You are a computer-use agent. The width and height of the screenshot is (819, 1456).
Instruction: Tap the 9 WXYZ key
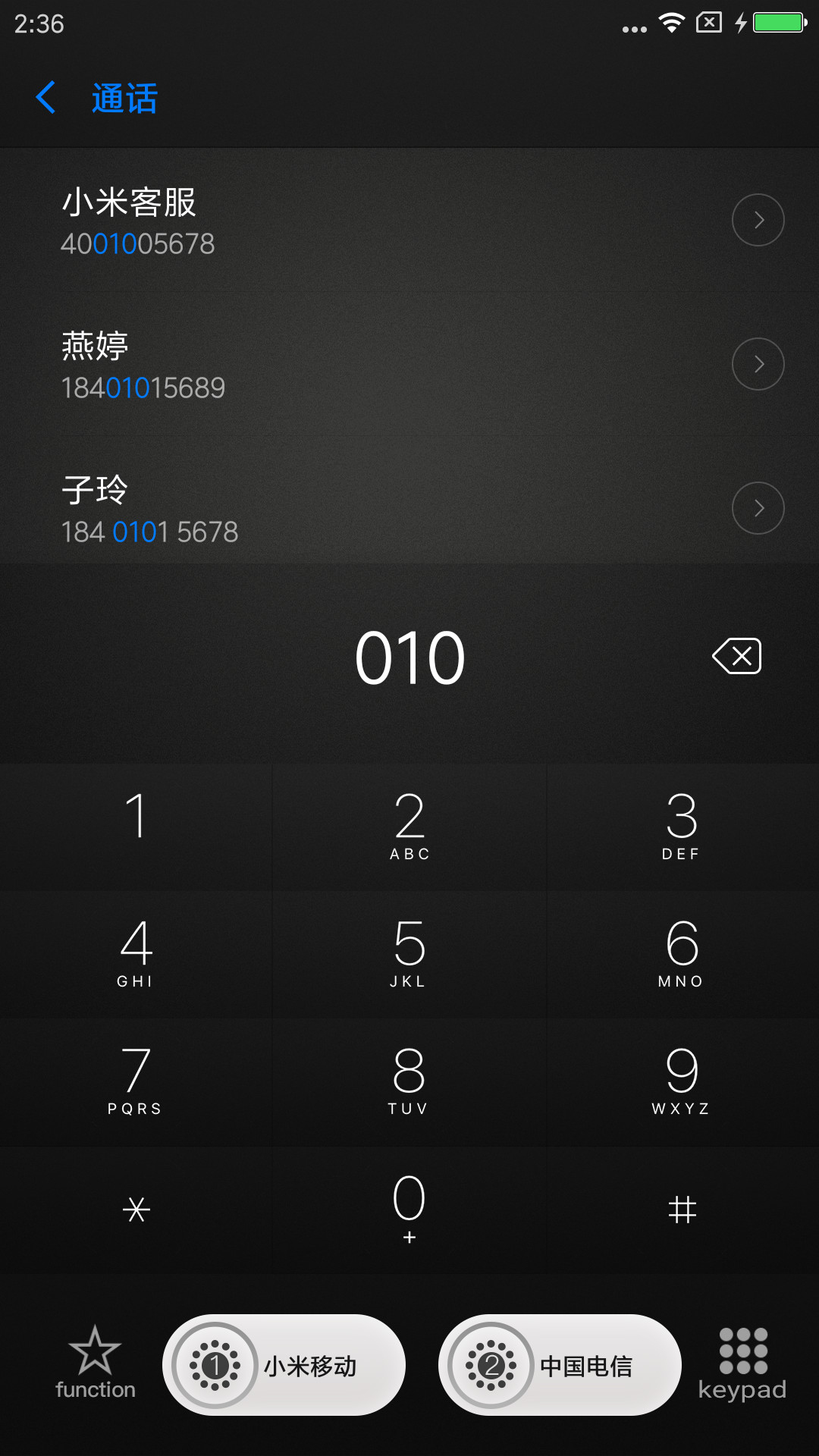[x=682, y=1082]
